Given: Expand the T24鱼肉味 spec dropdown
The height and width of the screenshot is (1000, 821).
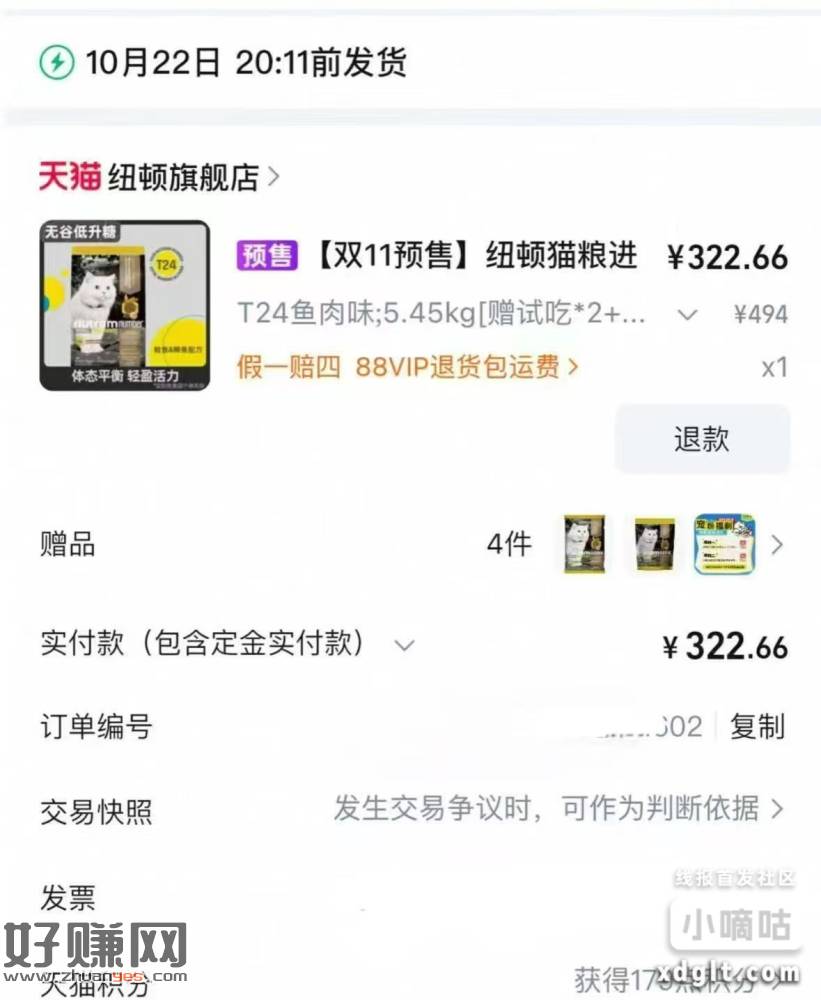Looking at the screenshot, I should click(x=686, y=315).
